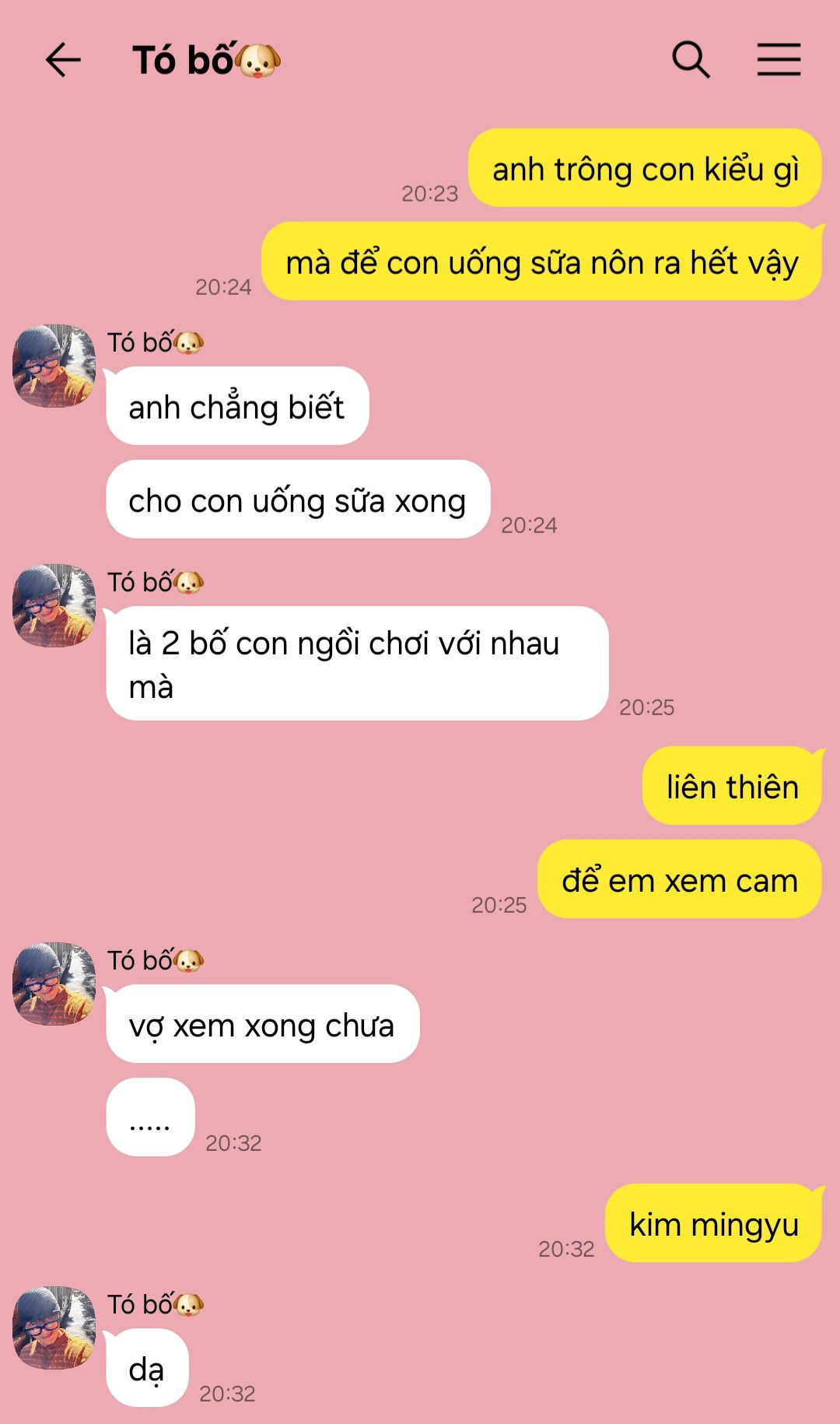Open the chat's hamburger menu
This screenshot has width=840, height=1424.
point(779,60)
